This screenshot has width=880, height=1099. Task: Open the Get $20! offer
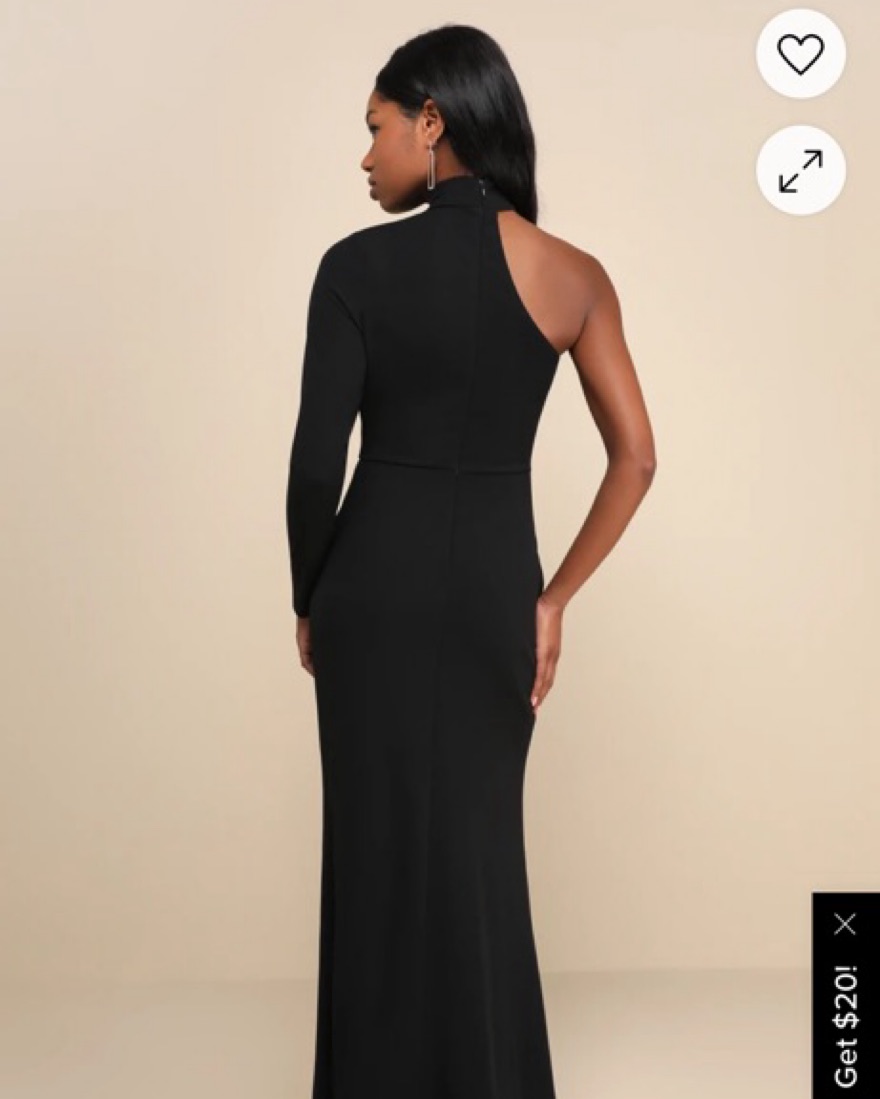[x=846, y=1025]
